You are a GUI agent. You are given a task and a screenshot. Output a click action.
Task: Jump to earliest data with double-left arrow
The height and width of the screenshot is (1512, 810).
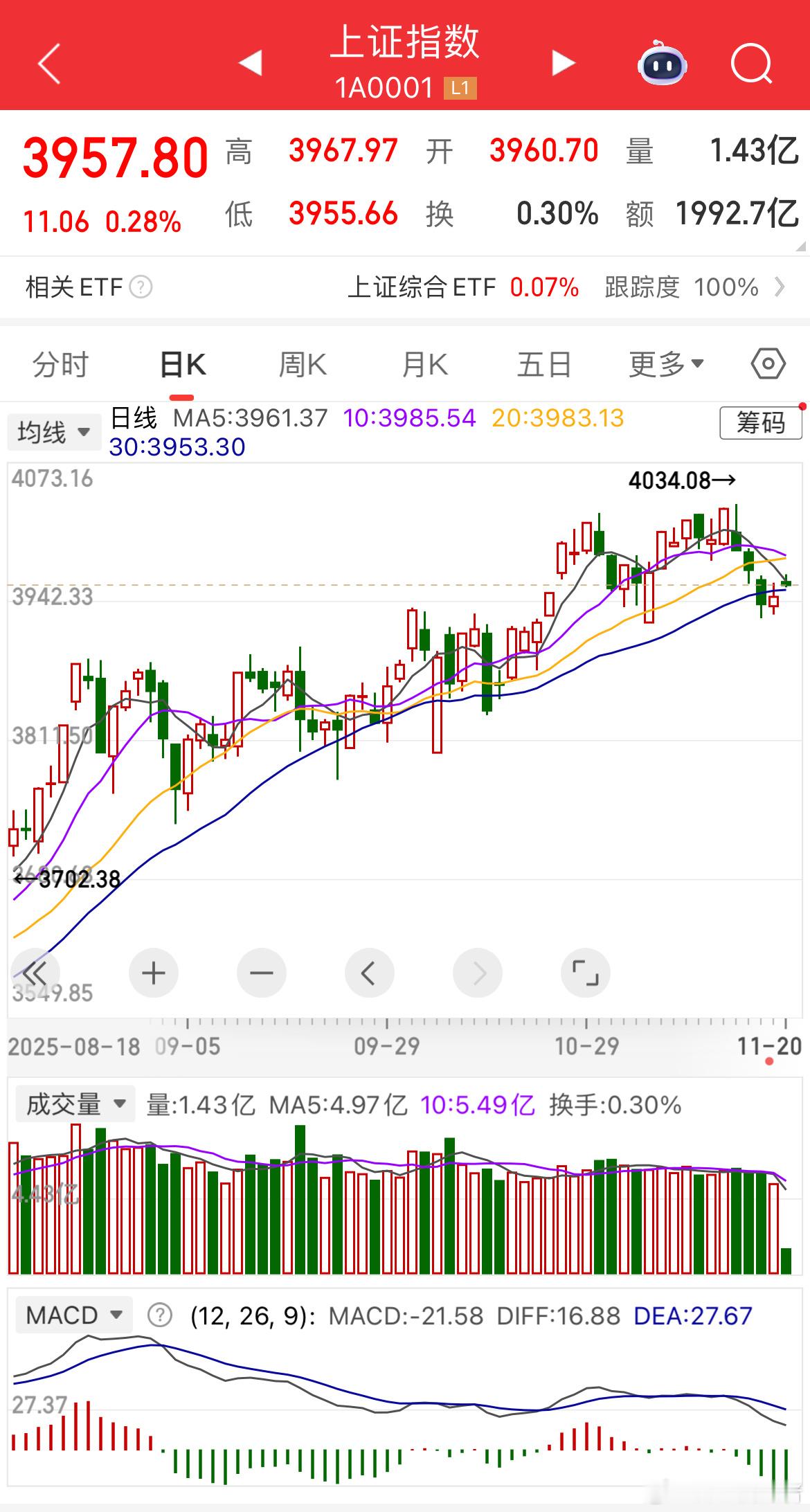[38, 973]
